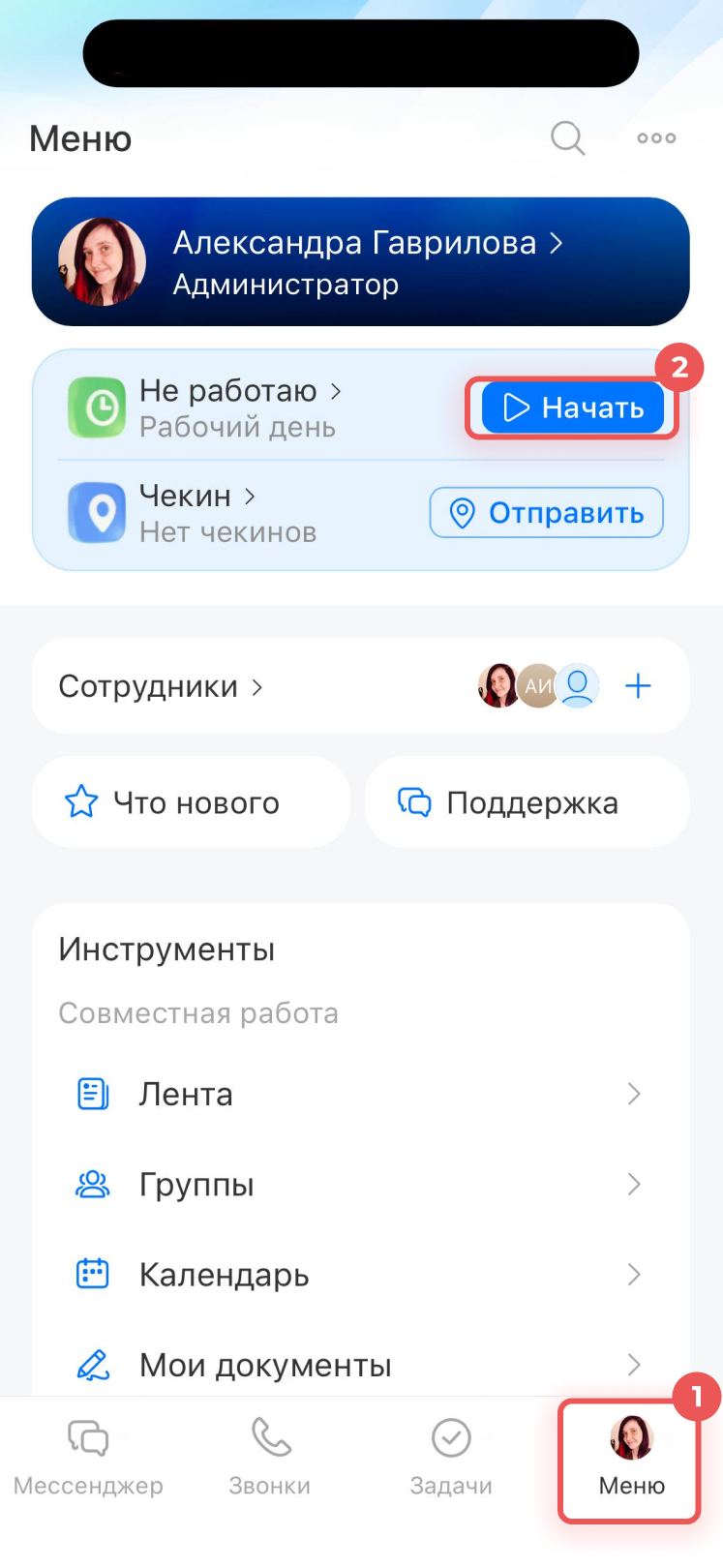Viewport: 723px width, 1568px height.
Task: Open the Группы tool
Action: pos(360,1185)
